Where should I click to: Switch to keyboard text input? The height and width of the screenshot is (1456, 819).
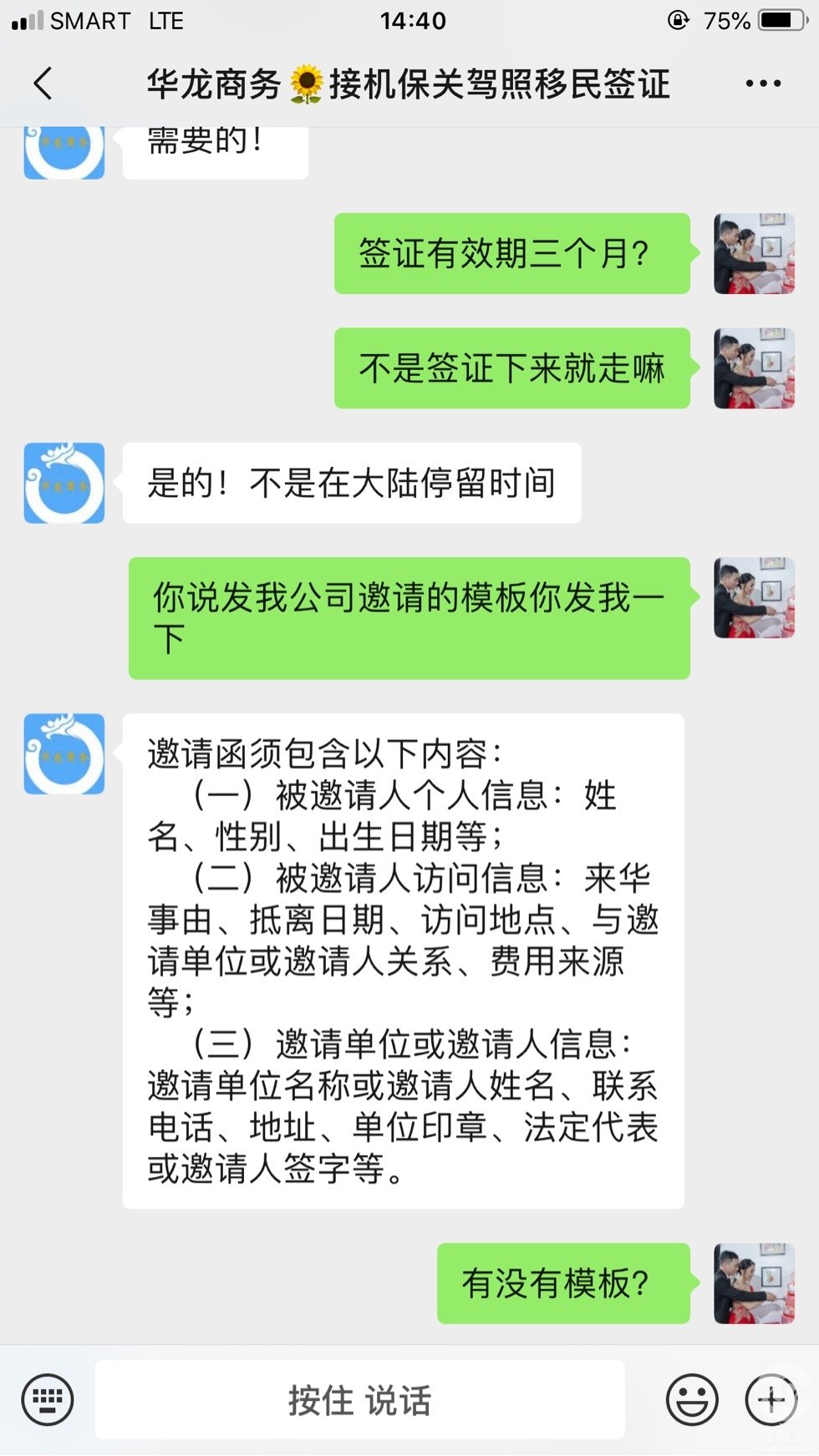coord(48,1399)
